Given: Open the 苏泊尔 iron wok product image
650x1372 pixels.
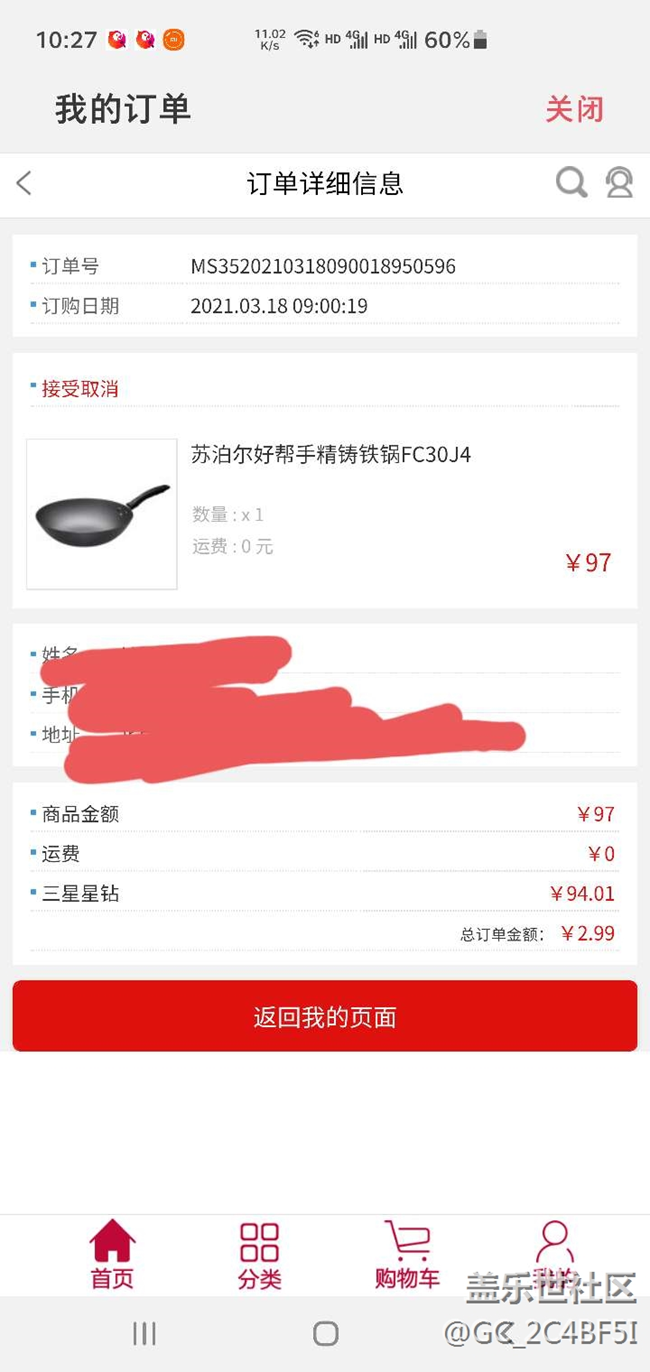Looking at the screenshot, I should (x=102, y=514).
